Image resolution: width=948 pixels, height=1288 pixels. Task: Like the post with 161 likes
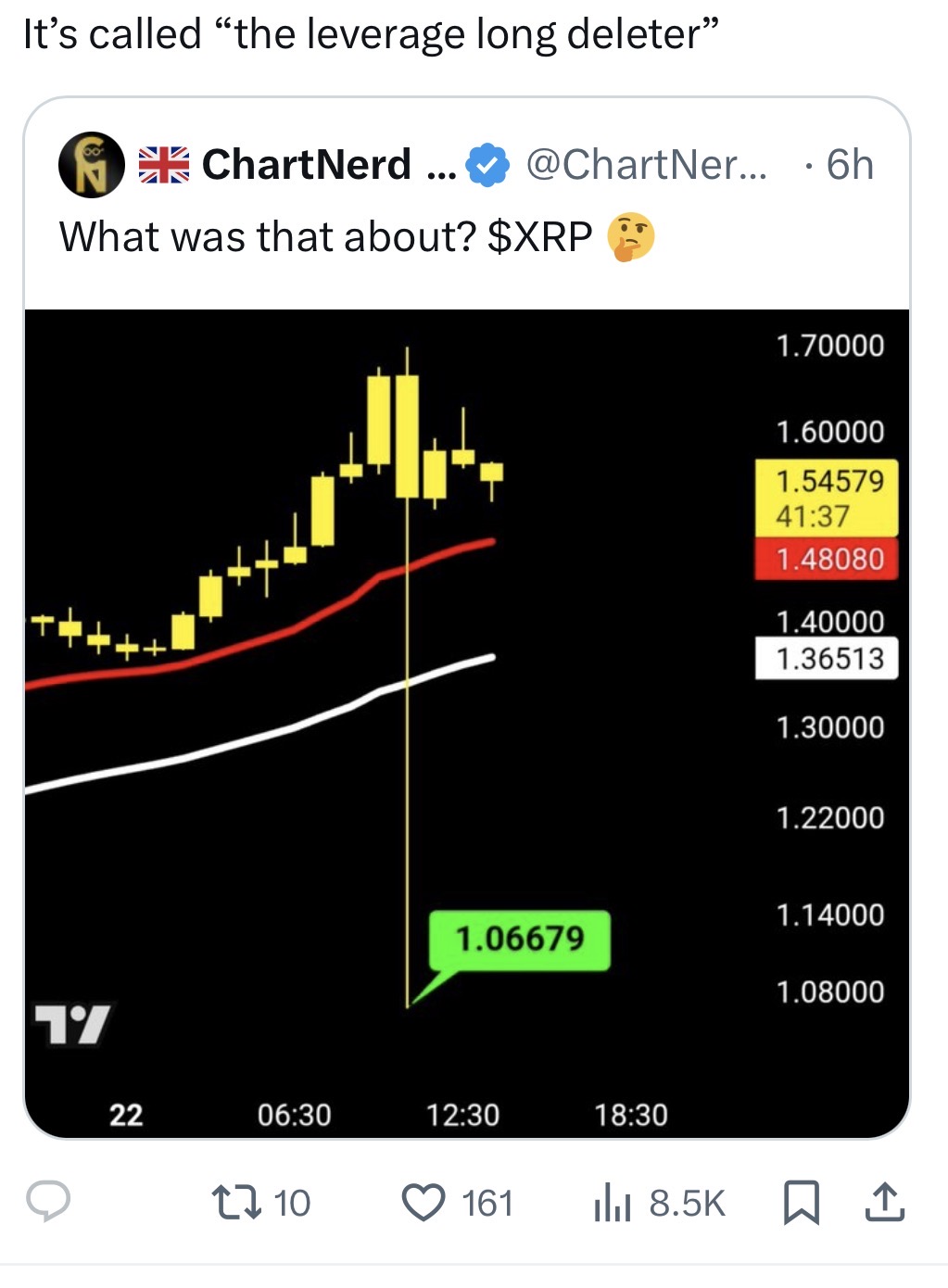[x=458, y=1203]
